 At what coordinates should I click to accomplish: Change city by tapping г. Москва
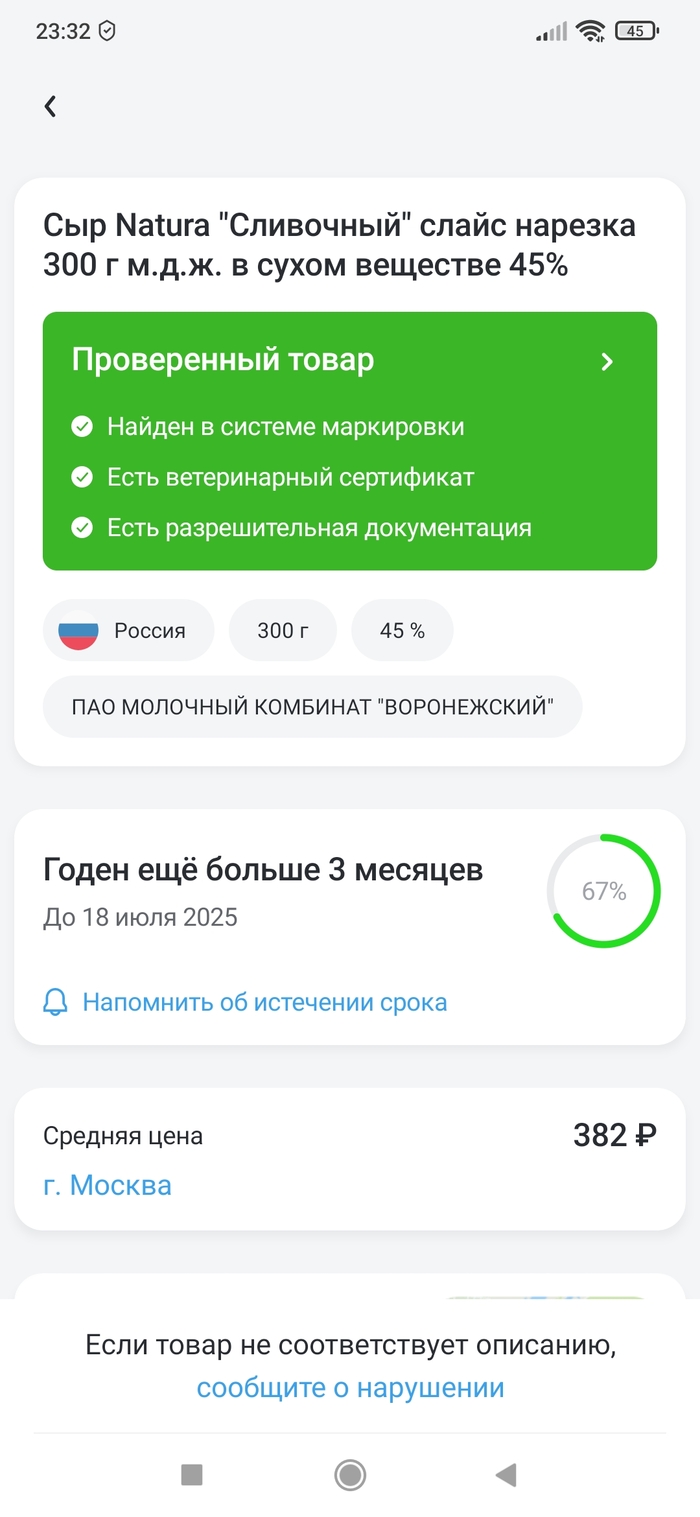click(x=108, y=1186)
